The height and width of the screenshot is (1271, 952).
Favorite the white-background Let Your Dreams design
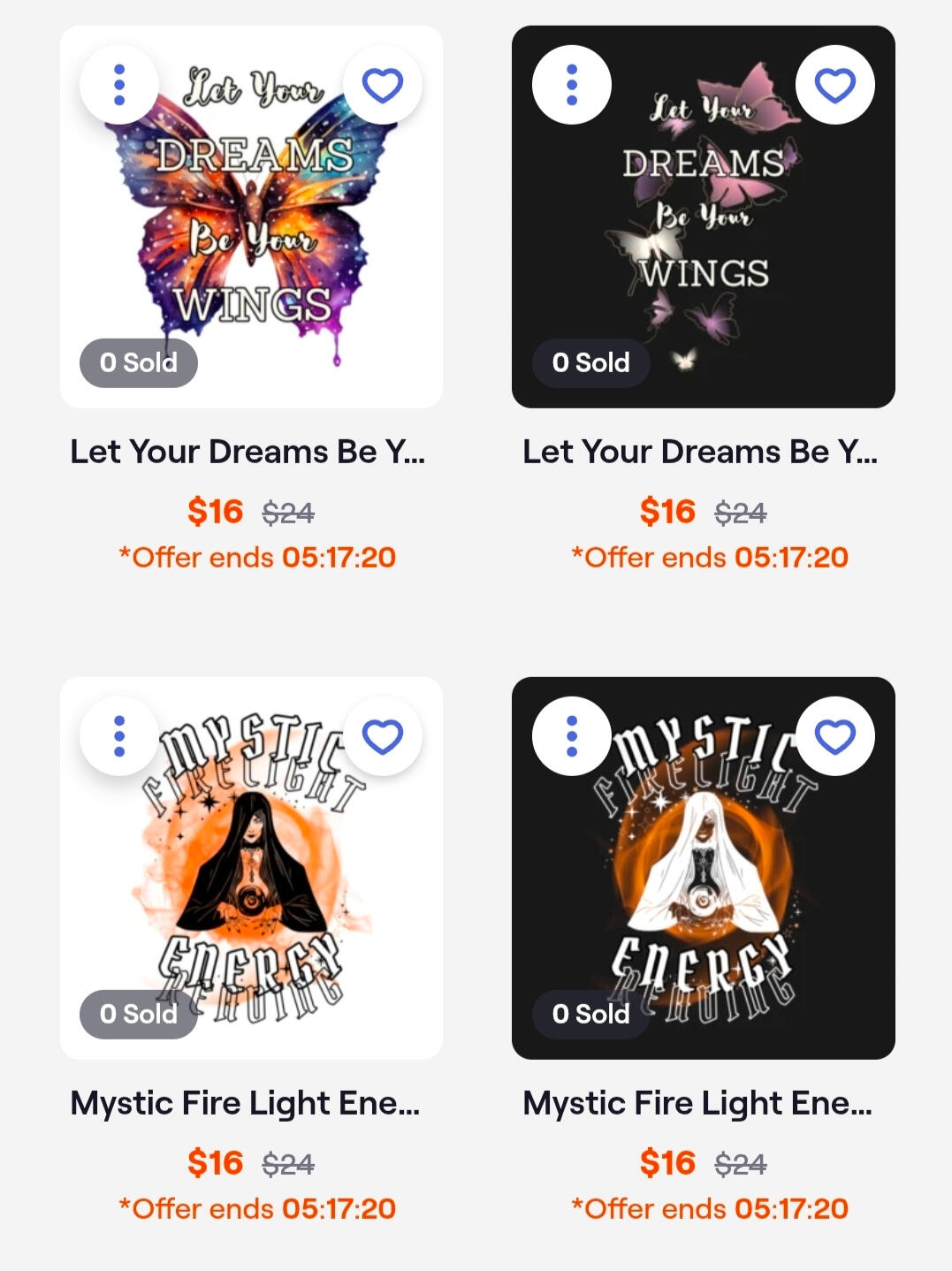[x=383, y=85]
